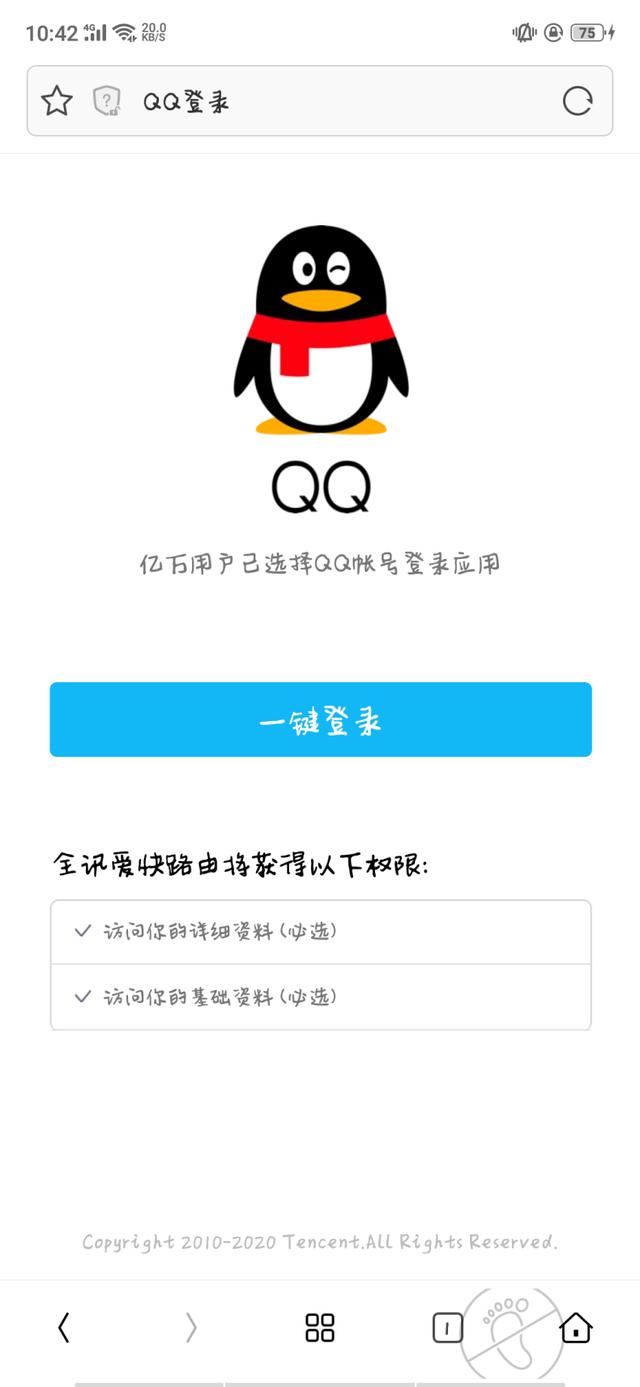Open the browser menu grid

tap(319, 1328)
